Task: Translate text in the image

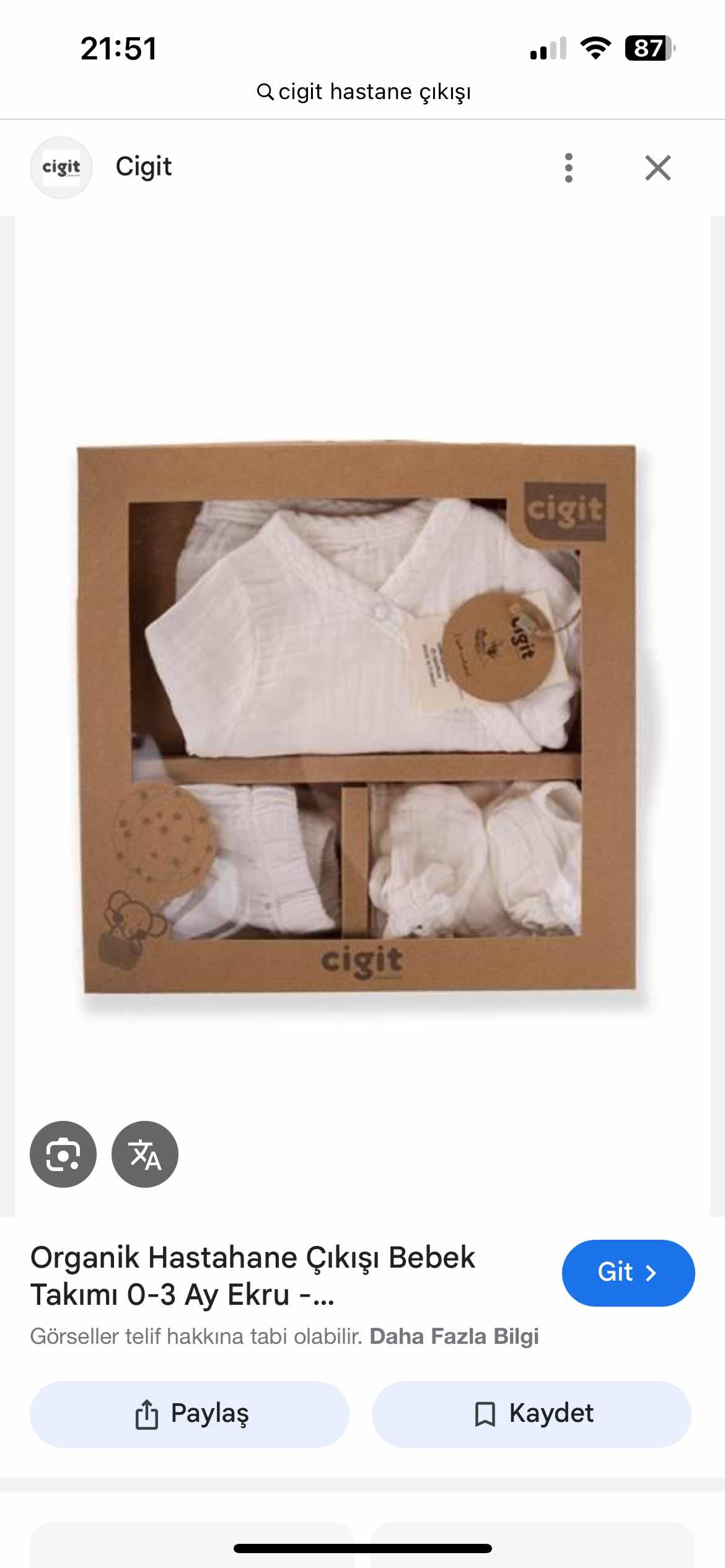Action: point(145,1154)
